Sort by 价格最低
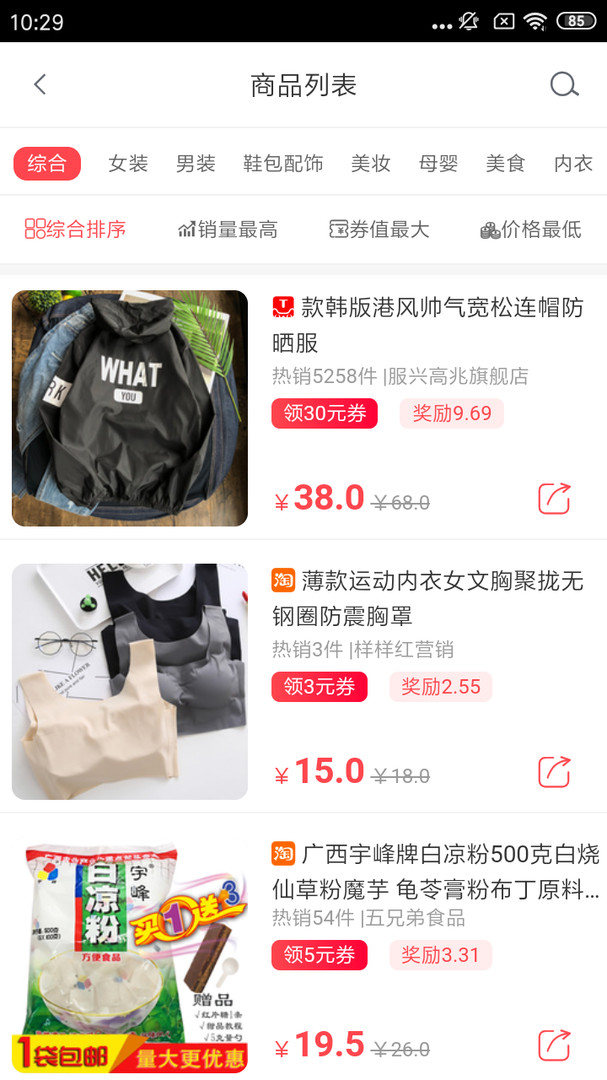Viewport: 607px width, 1080px height. pos(531,229)
